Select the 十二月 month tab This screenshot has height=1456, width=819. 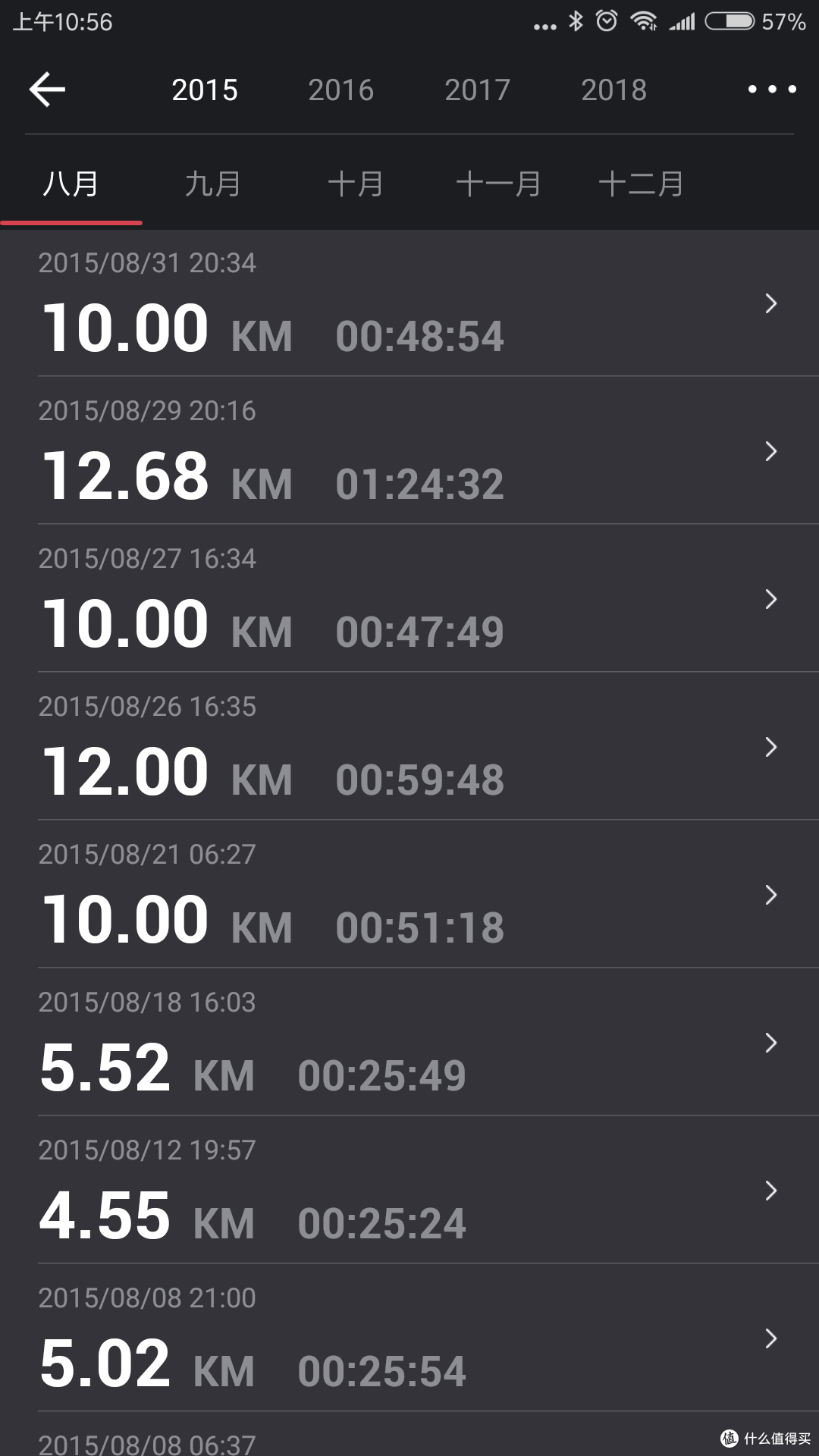tap(641, 184)
